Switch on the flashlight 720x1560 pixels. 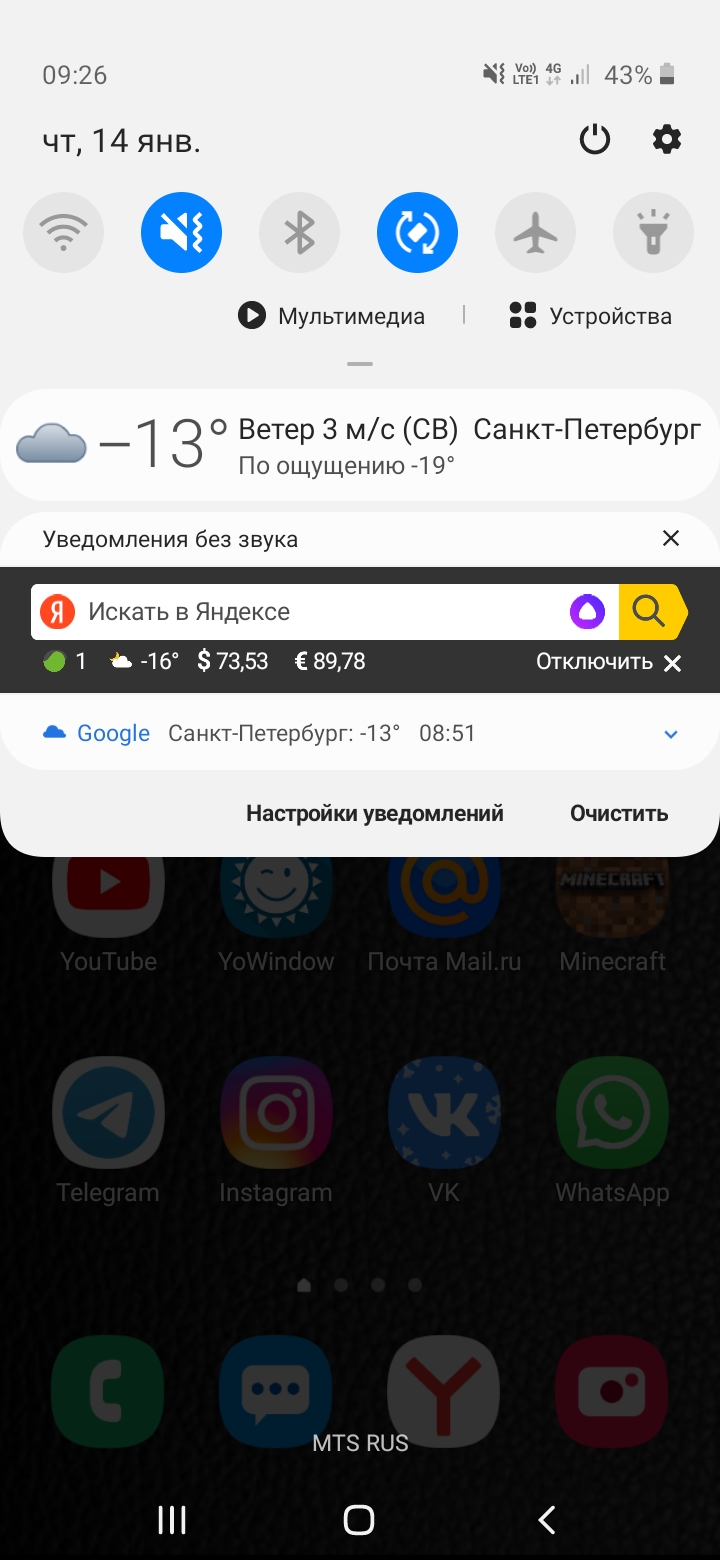653,233
